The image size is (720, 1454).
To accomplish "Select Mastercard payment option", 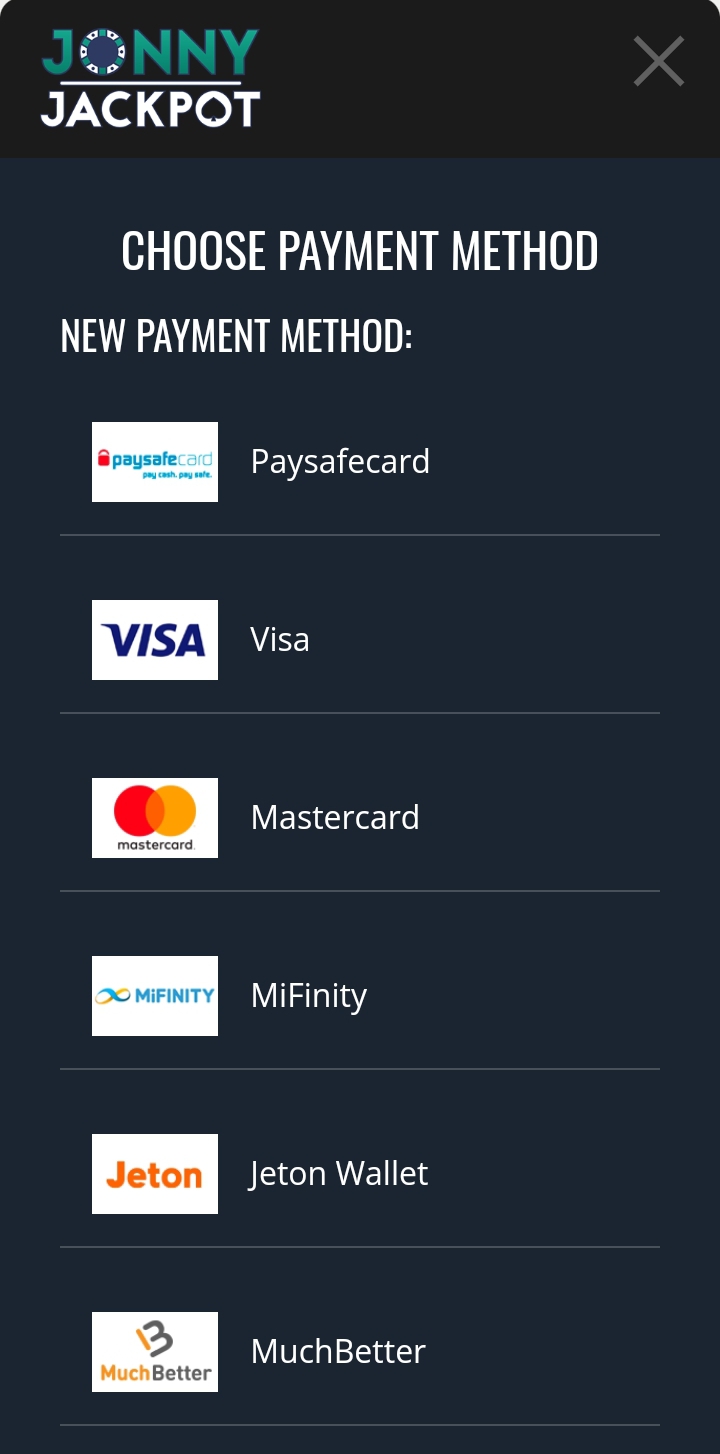I will (335, 817).
